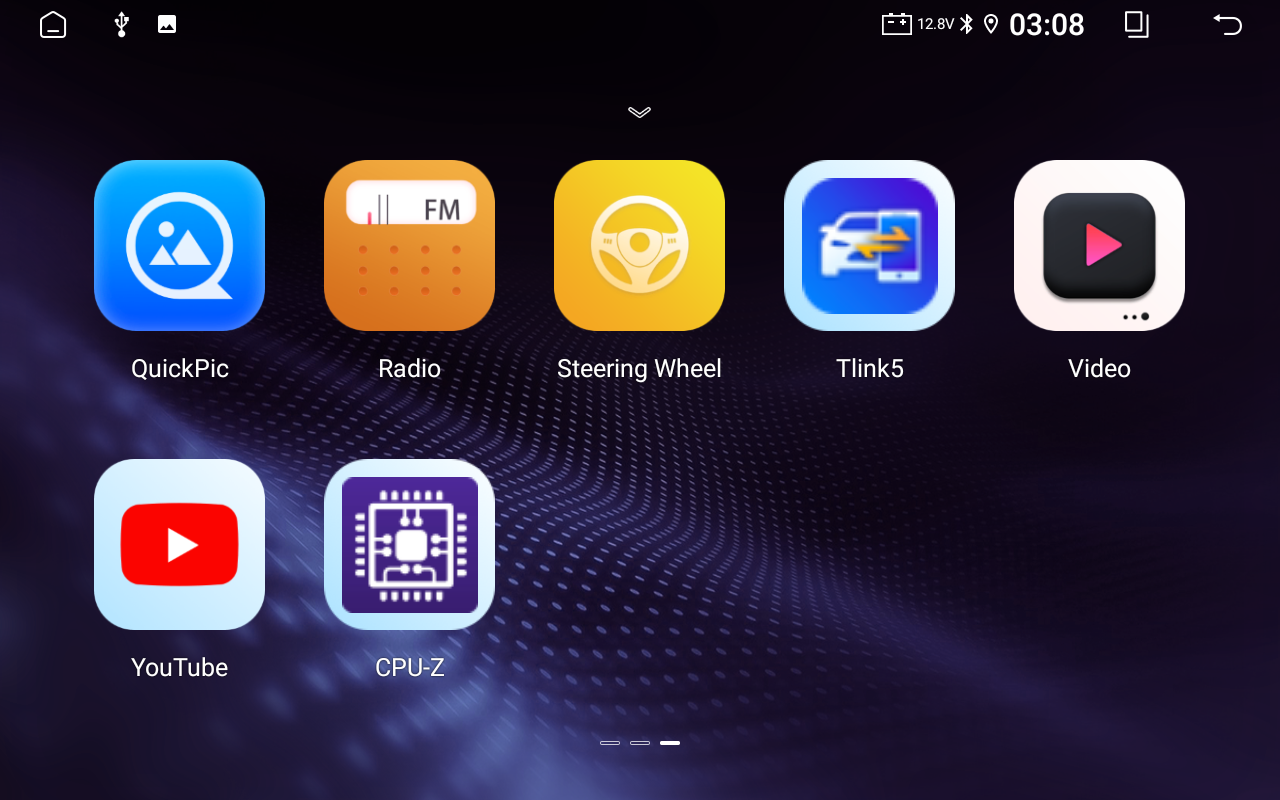
Task: Open the CPU-Z app
Action: coord(409,545)
